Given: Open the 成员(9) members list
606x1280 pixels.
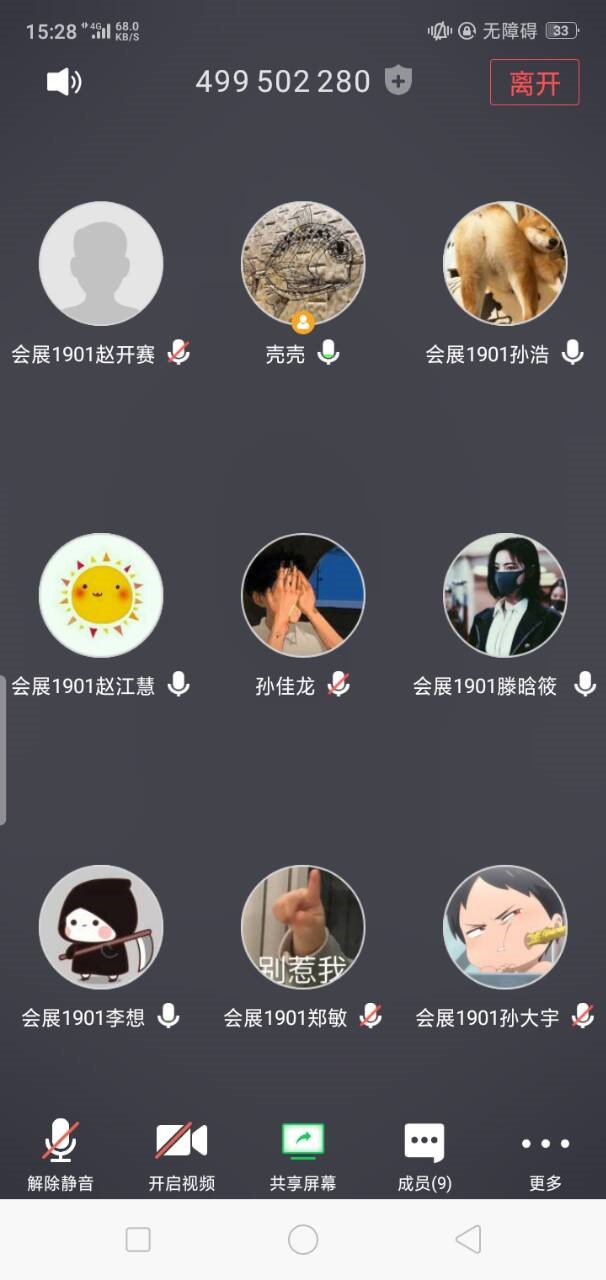Looking at the screenshot, I should click(x=424, y=1154).
